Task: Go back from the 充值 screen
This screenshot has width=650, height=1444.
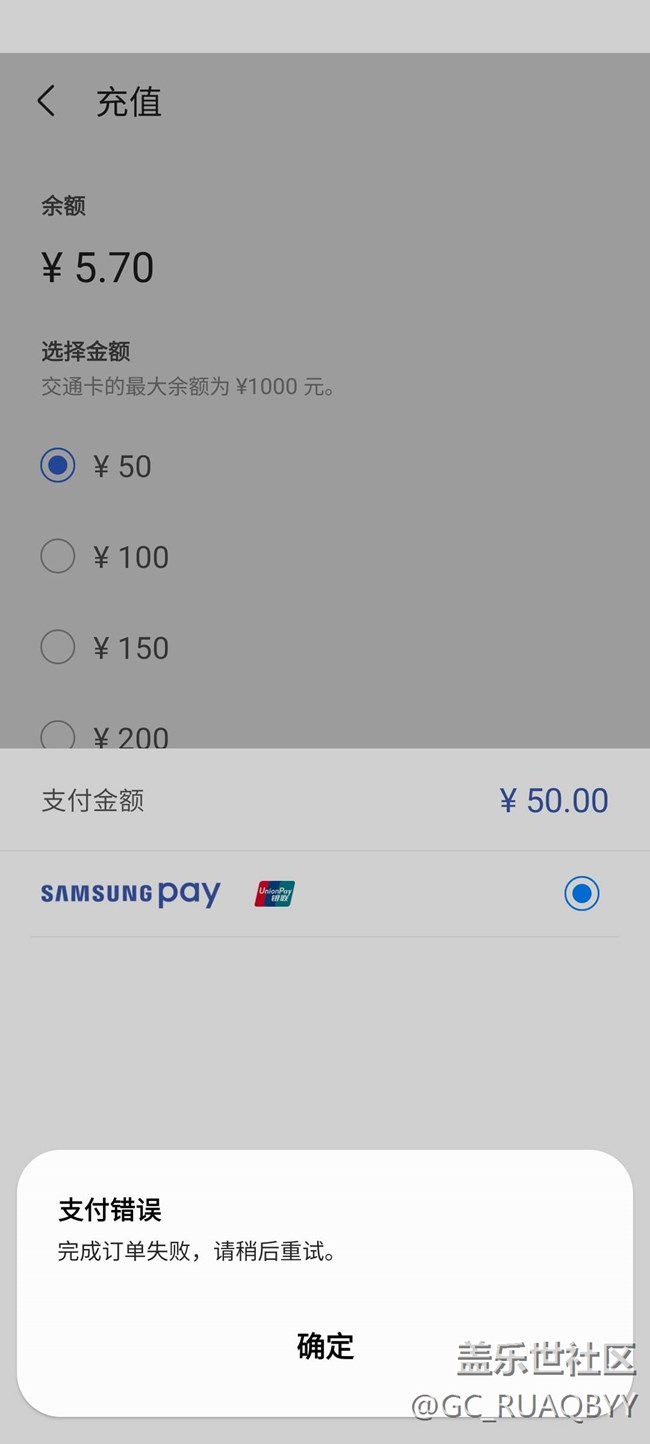Action: (46, 101)
